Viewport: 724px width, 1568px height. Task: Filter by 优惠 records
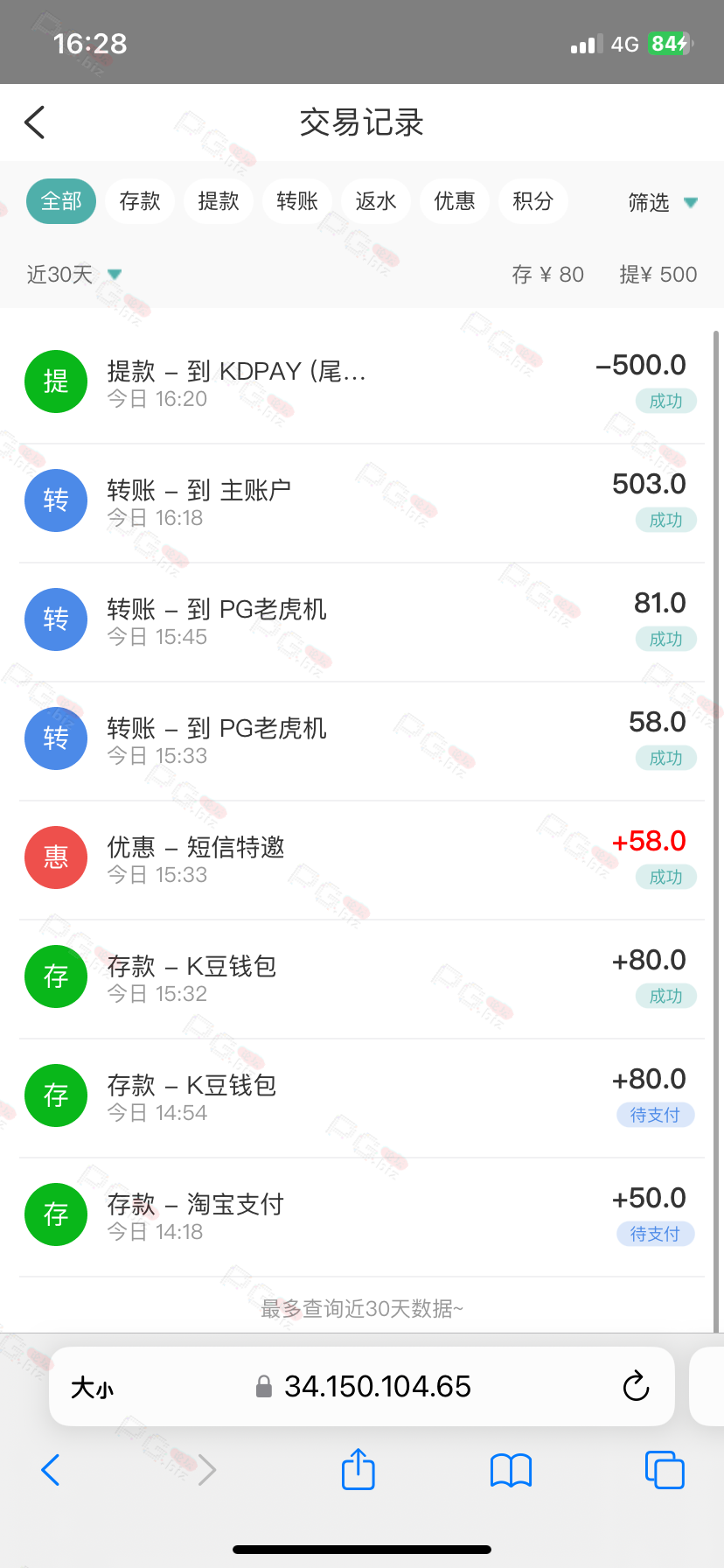coord(455,201)
